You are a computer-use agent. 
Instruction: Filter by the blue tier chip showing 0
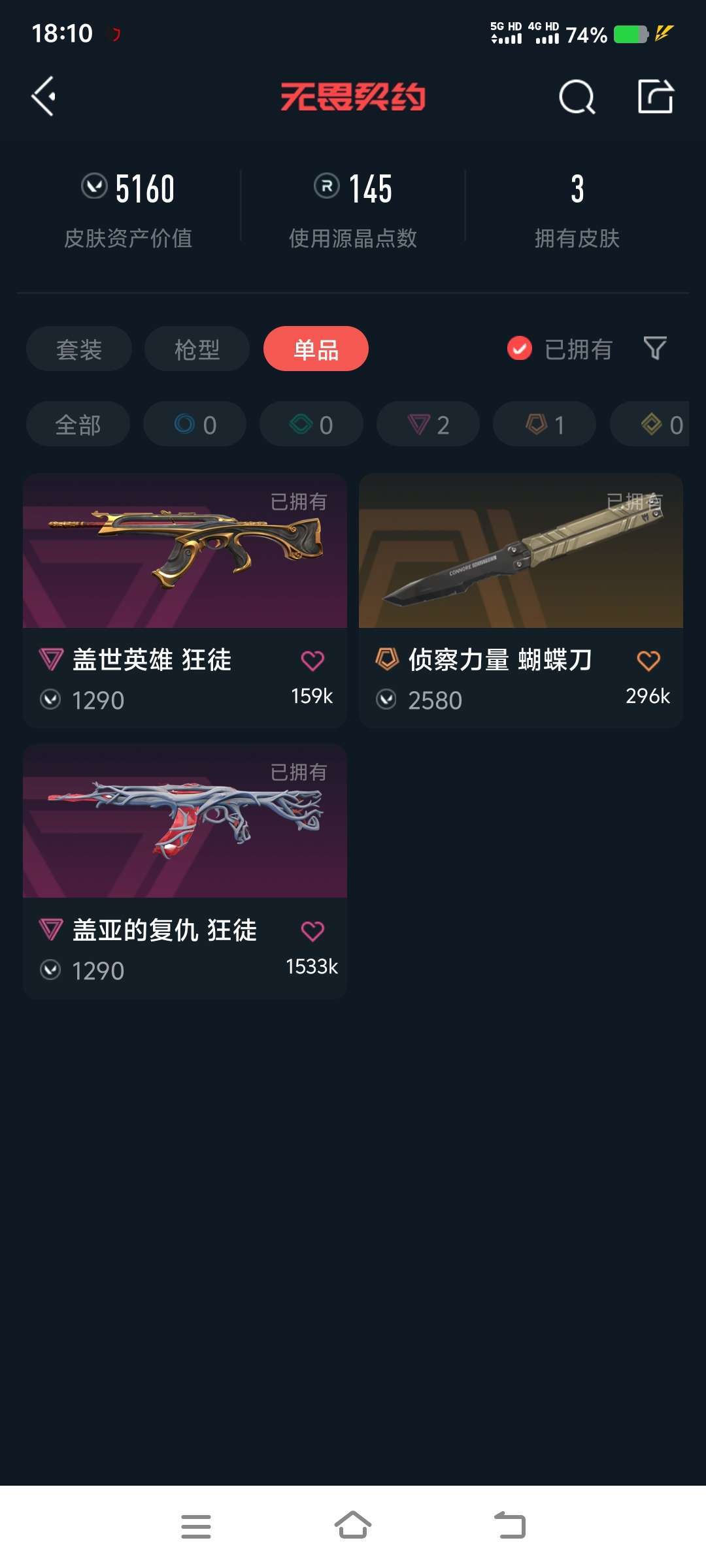(195, 425)
